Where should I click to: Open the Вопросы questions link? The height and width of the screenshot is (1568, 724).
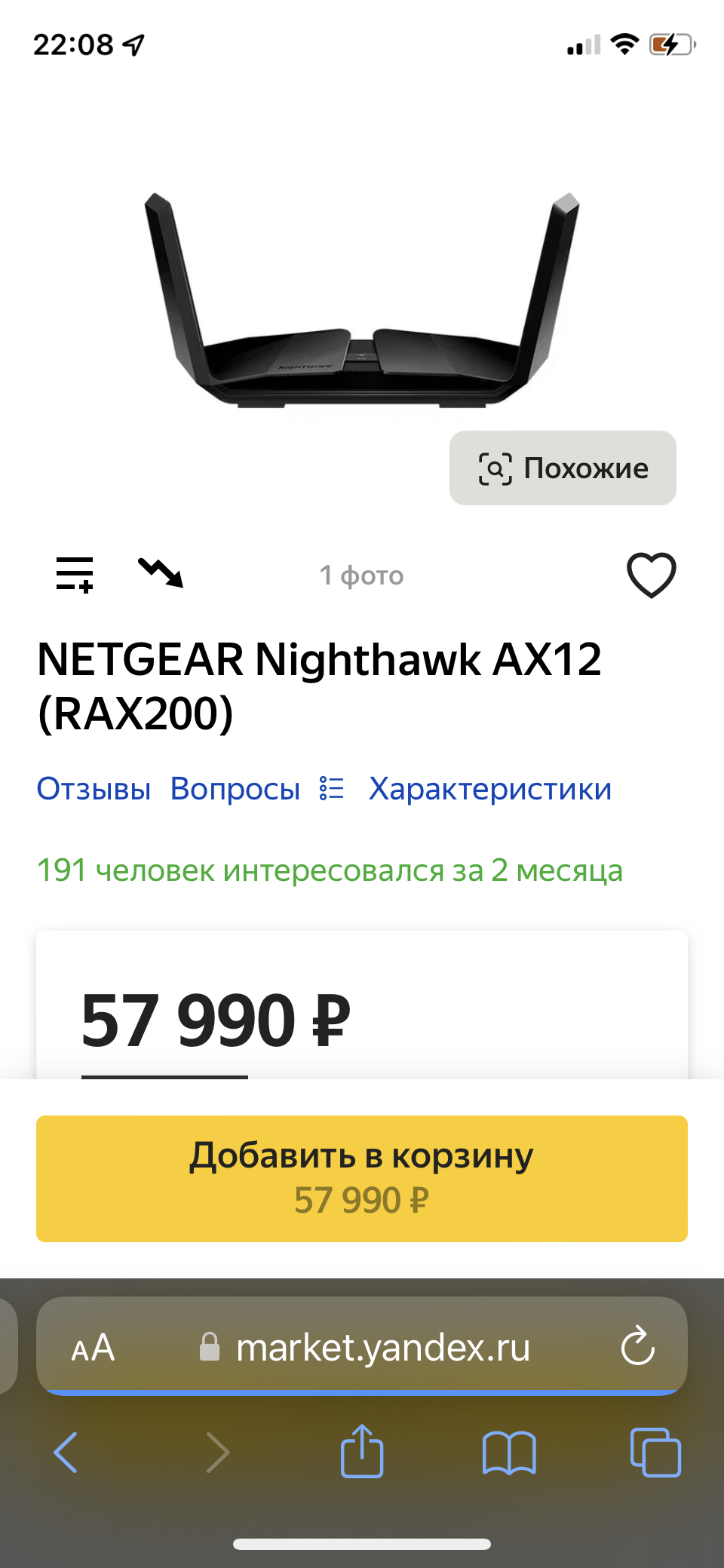coord(235,789)
